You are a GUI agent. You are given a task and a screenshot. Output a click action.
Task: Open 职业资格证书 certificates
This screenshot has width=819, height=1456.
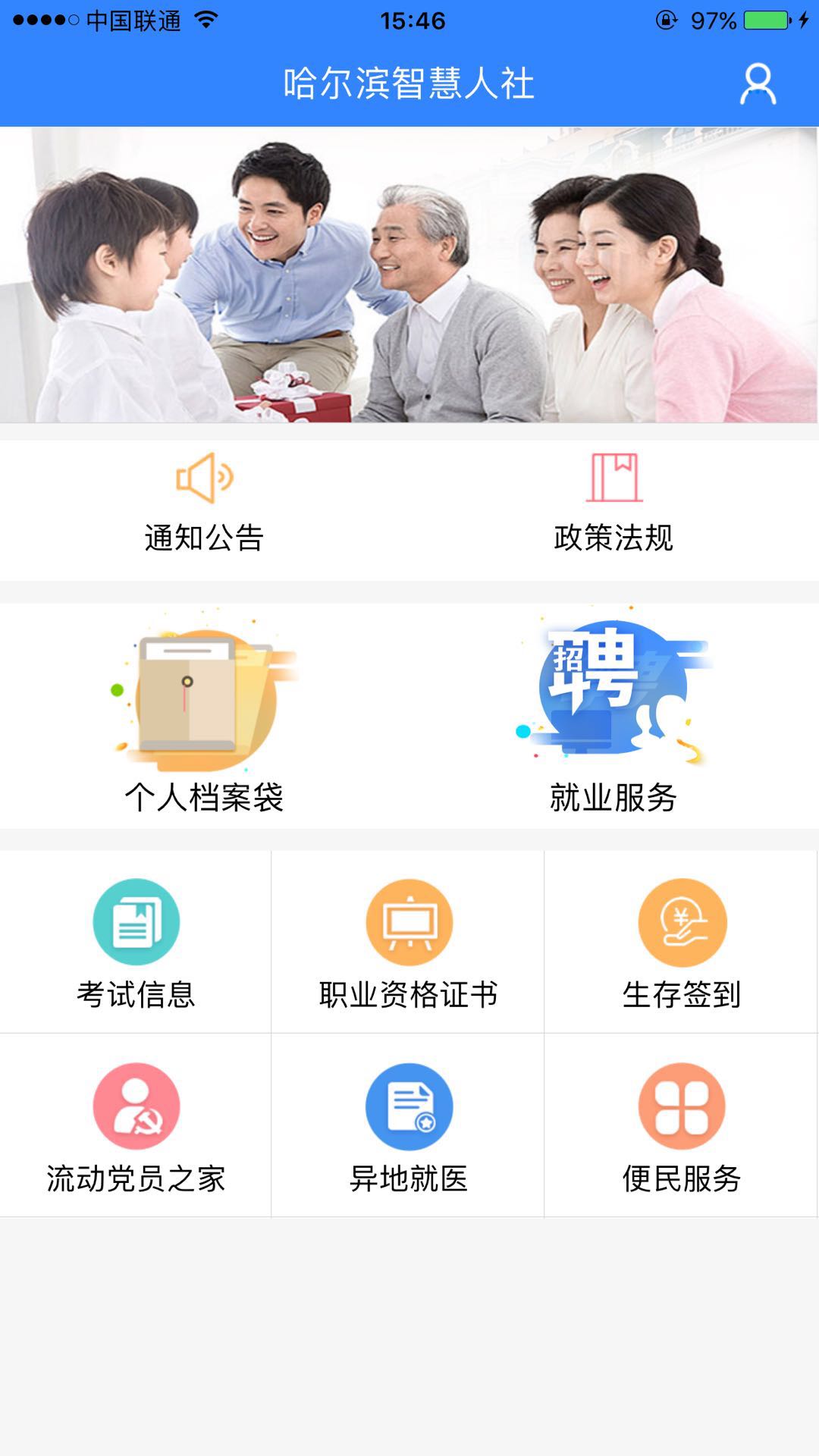tap(409, 943)
